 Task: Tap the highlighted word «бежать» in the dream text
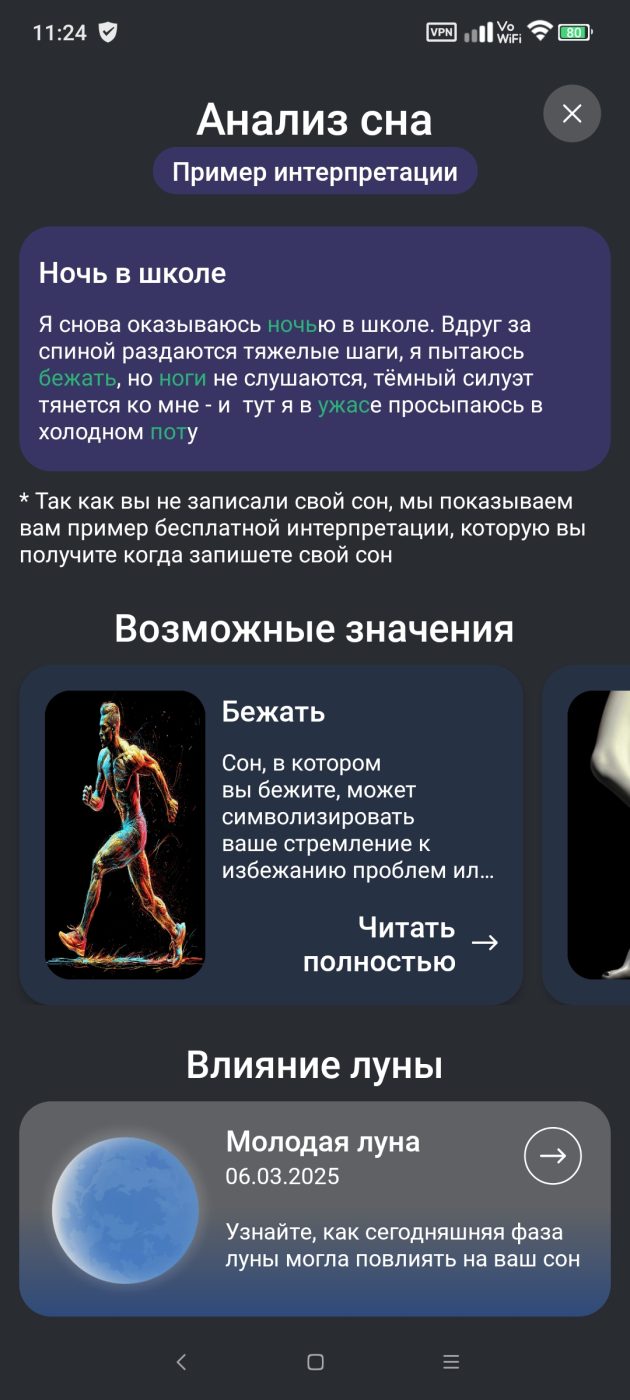(x=77, y=379)
